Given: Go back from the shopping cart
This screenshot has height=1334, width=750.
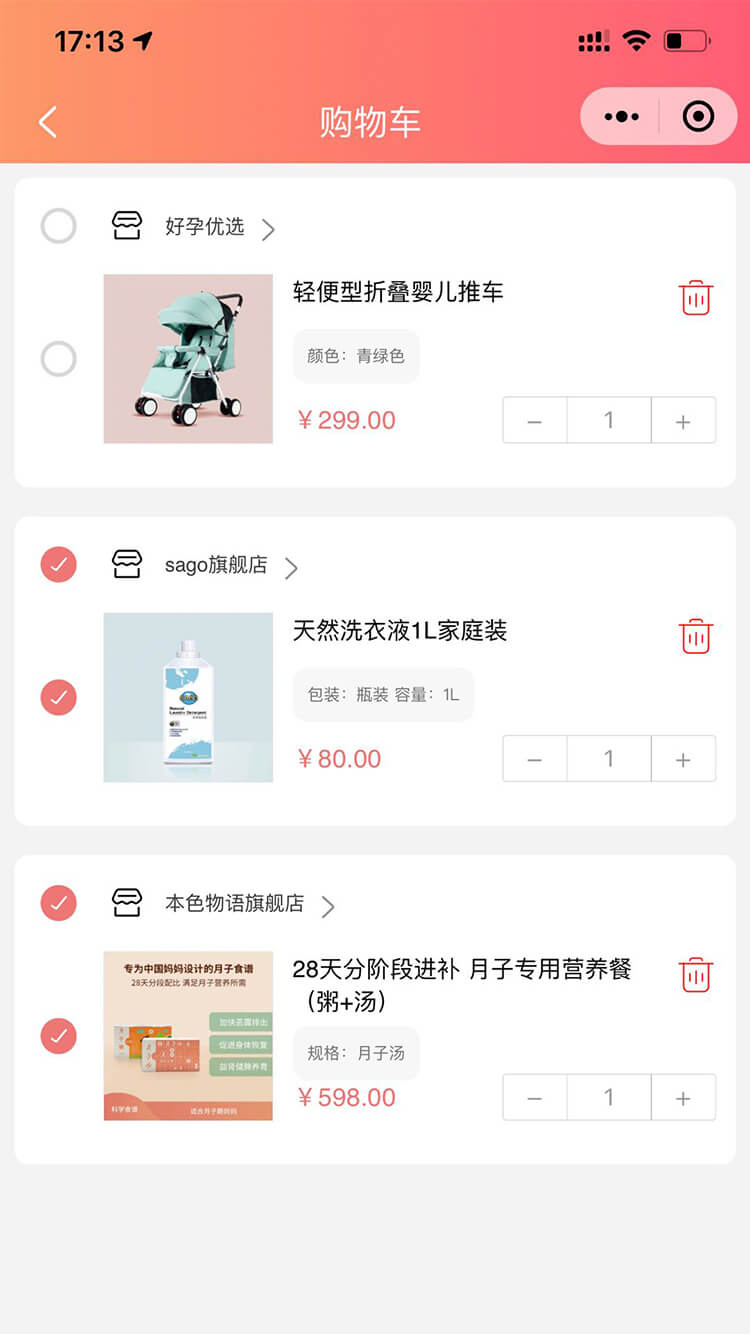Looking at the screenshot, I should point(47,122).
